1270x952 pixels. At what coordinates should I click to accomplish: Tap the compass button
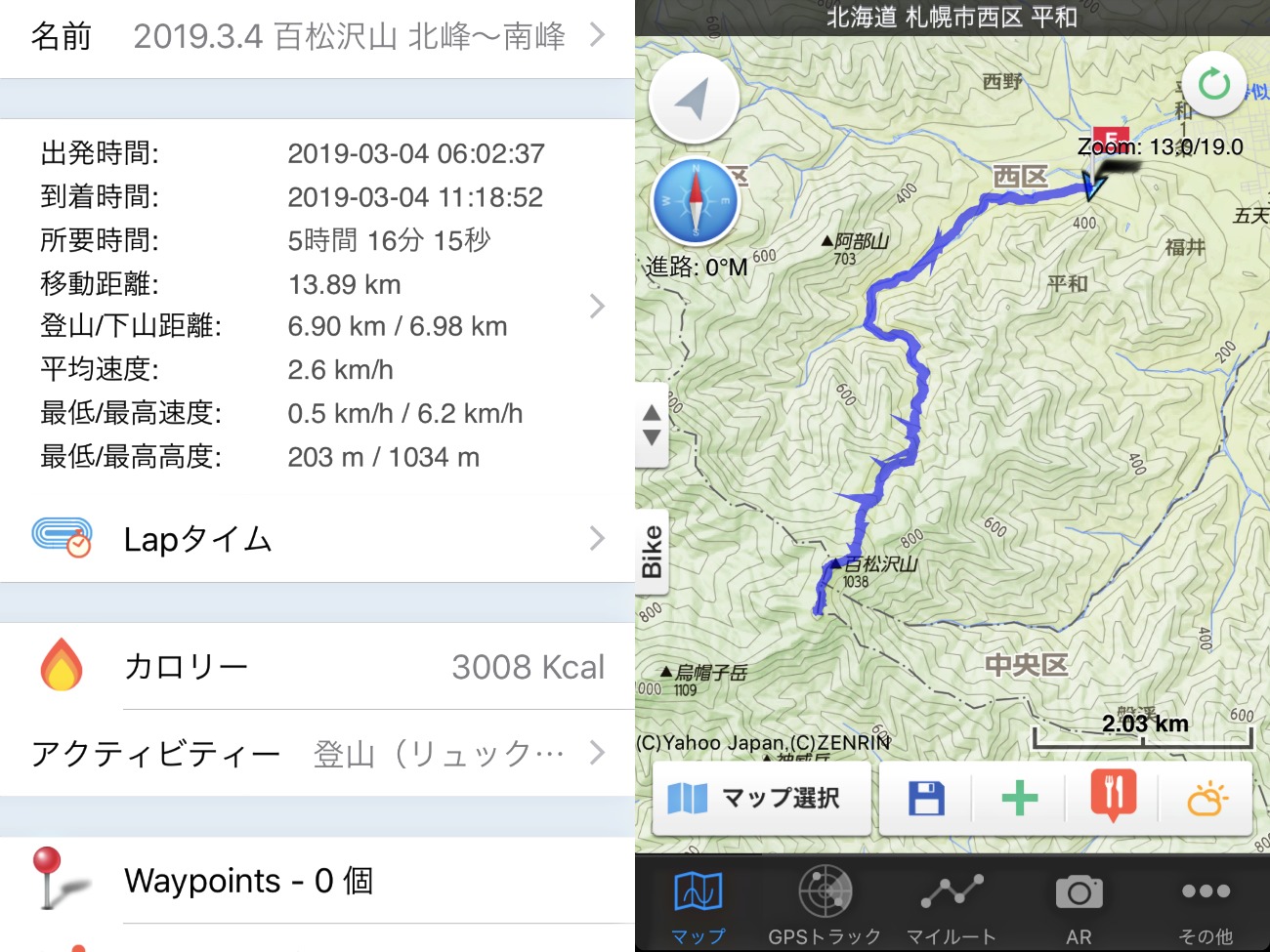pos(696,201)
